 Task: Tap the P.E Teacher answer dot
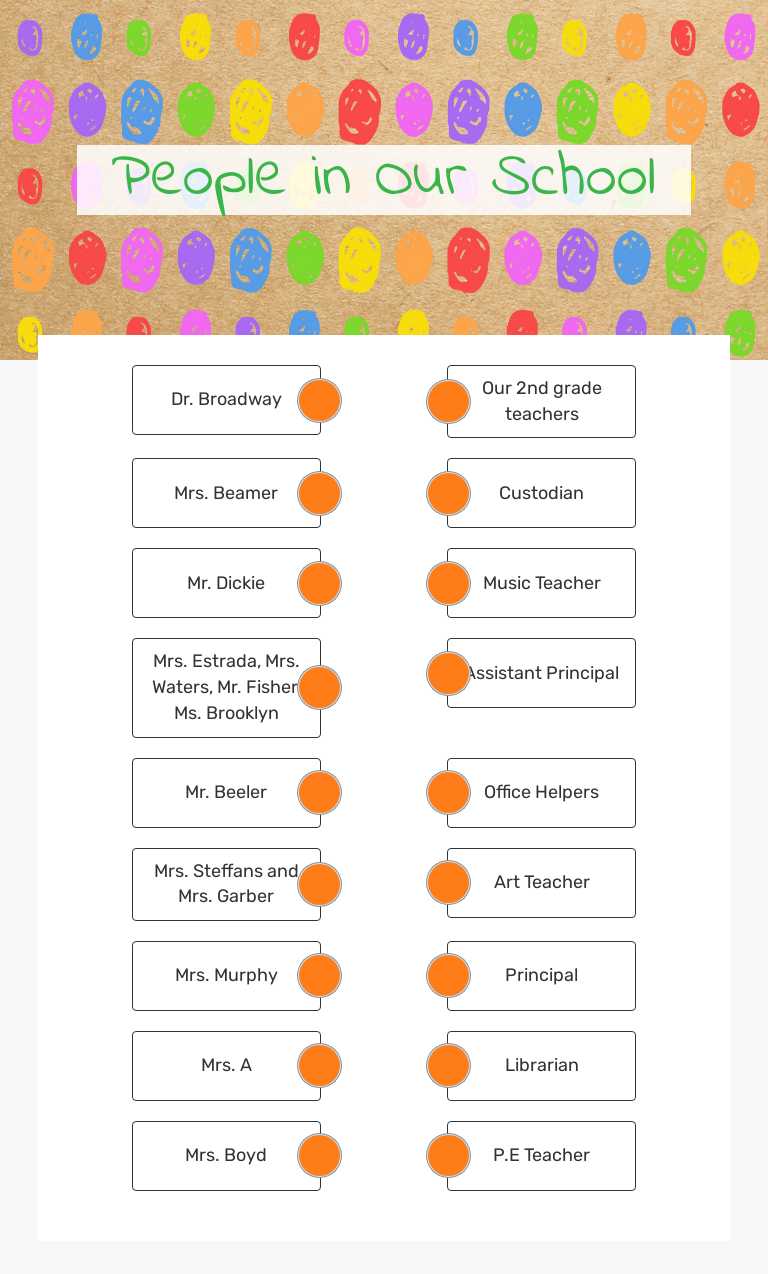point(448,1156)
